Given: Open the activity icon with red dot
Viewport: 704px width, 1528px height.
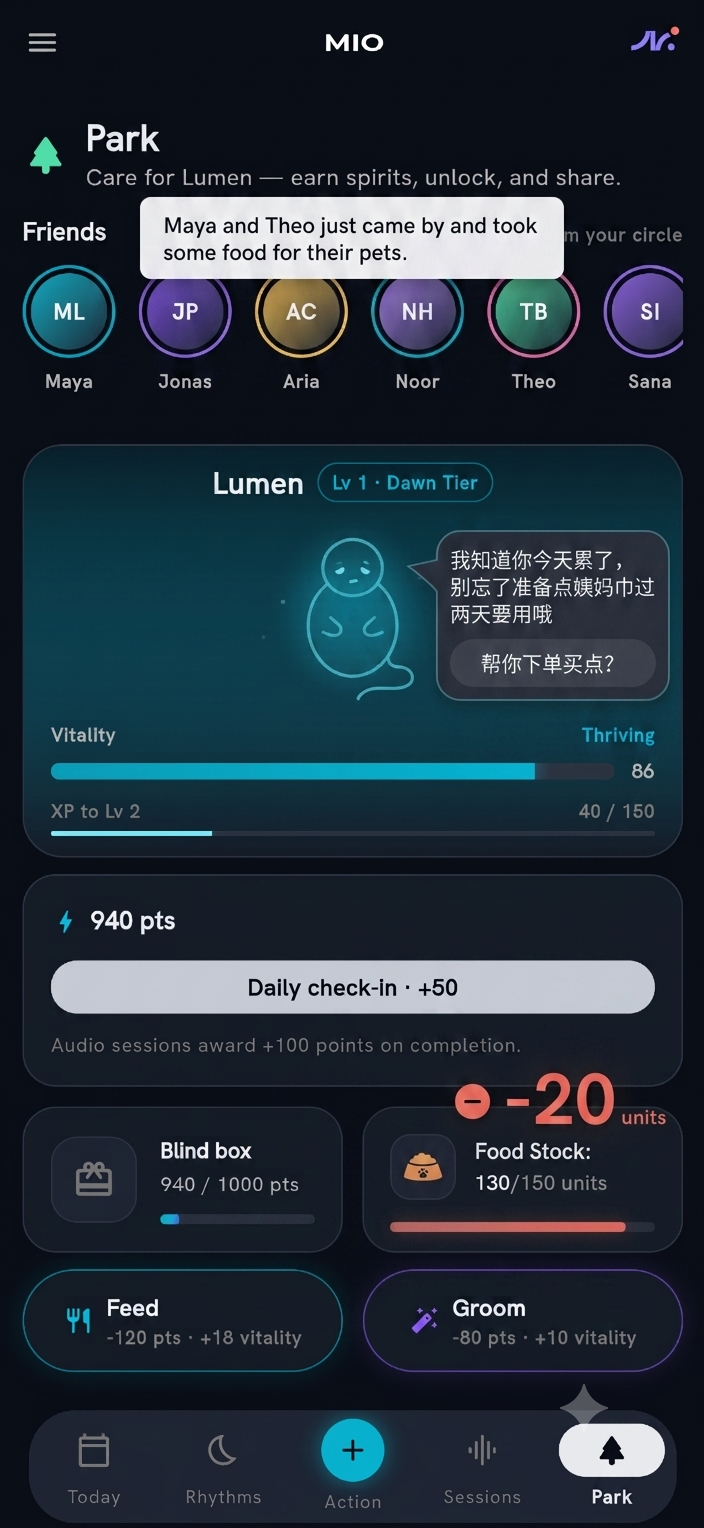Looking at the screenshot, I should coord(655,41).
